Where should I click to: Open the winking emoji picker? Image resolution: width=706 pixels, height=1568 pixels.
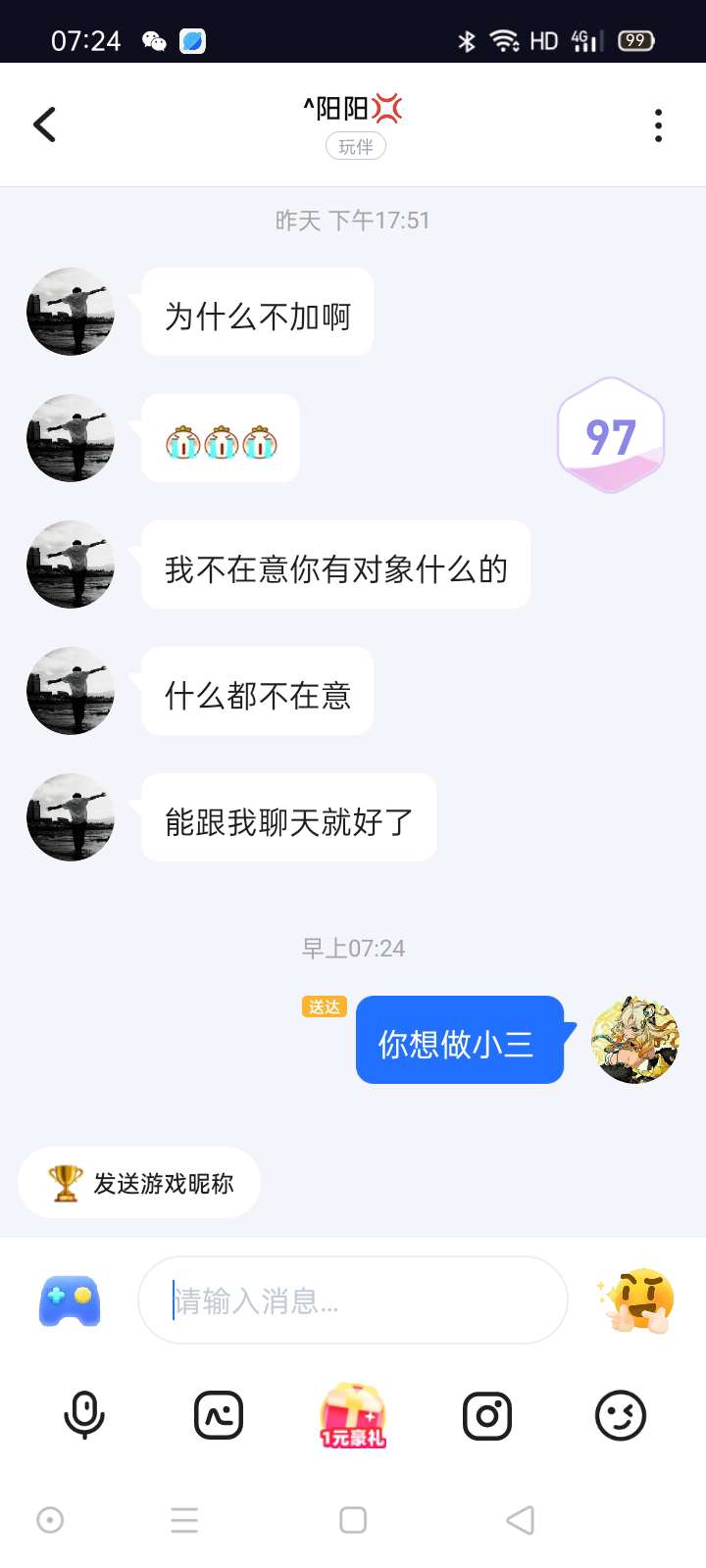pyautogui.click(x=621, y=1416)
